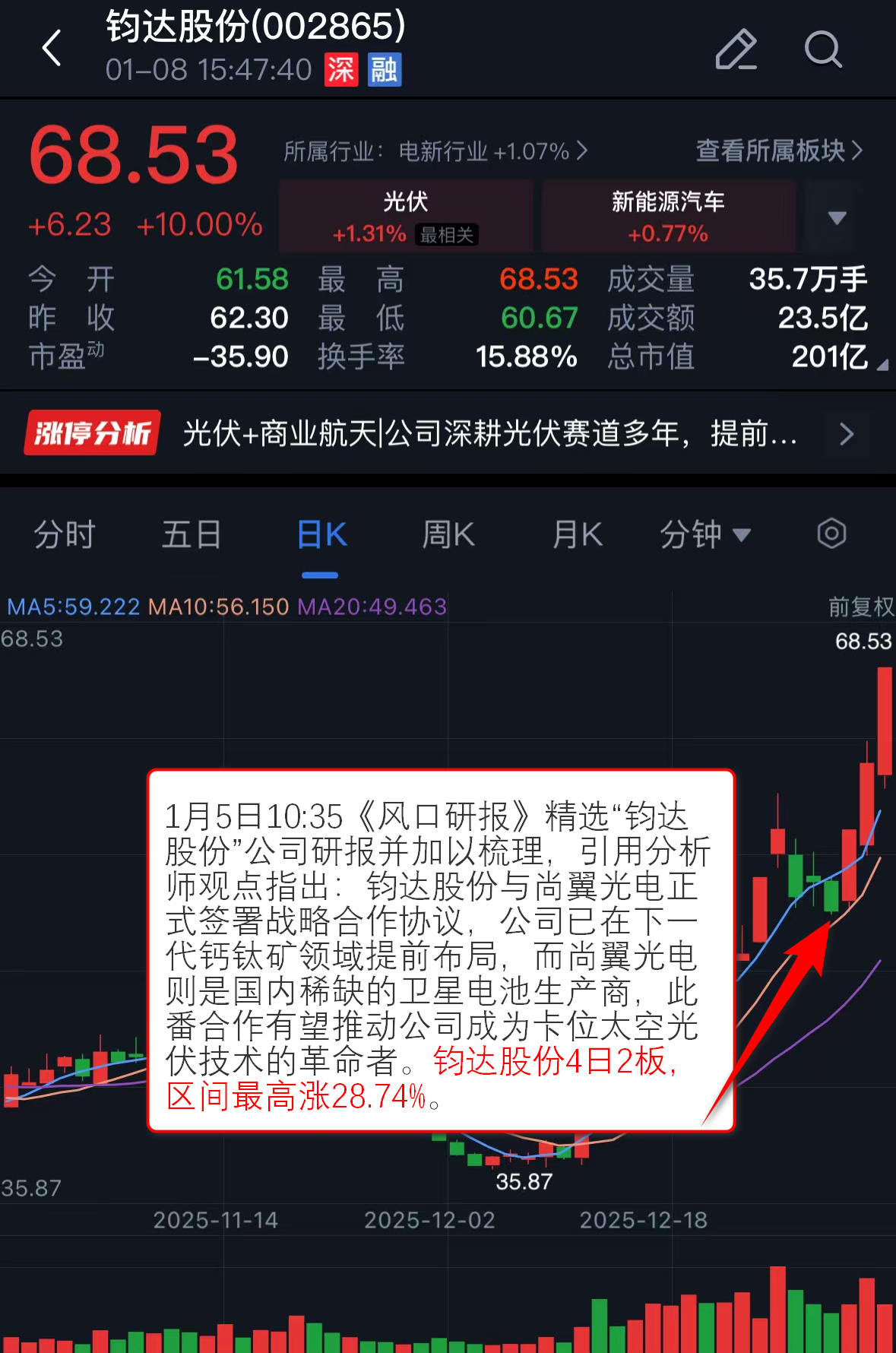
Task: Switch to the 五日 tab
Action: coord(192,534)
